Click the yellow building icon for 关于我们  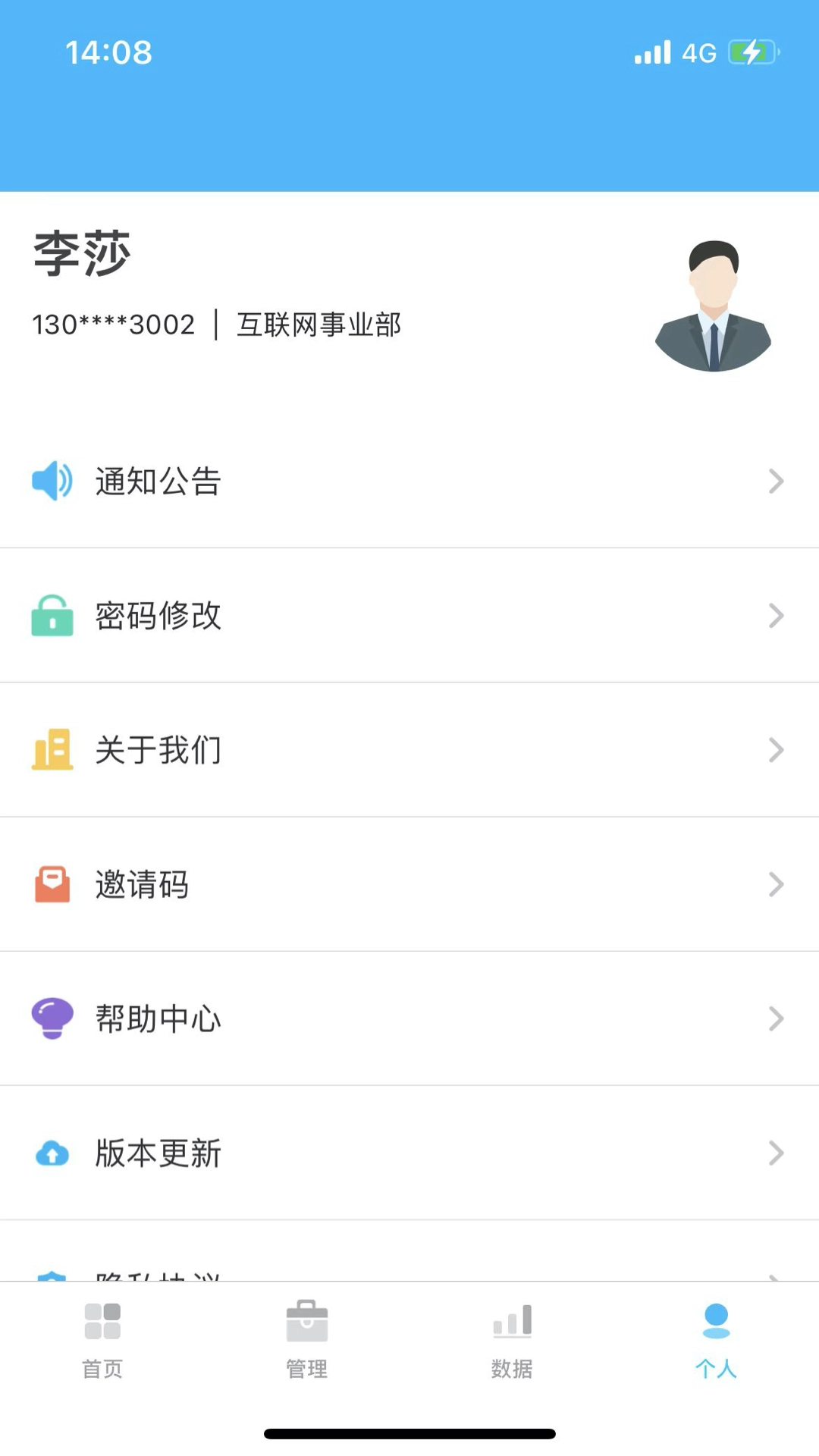point(52,750)
